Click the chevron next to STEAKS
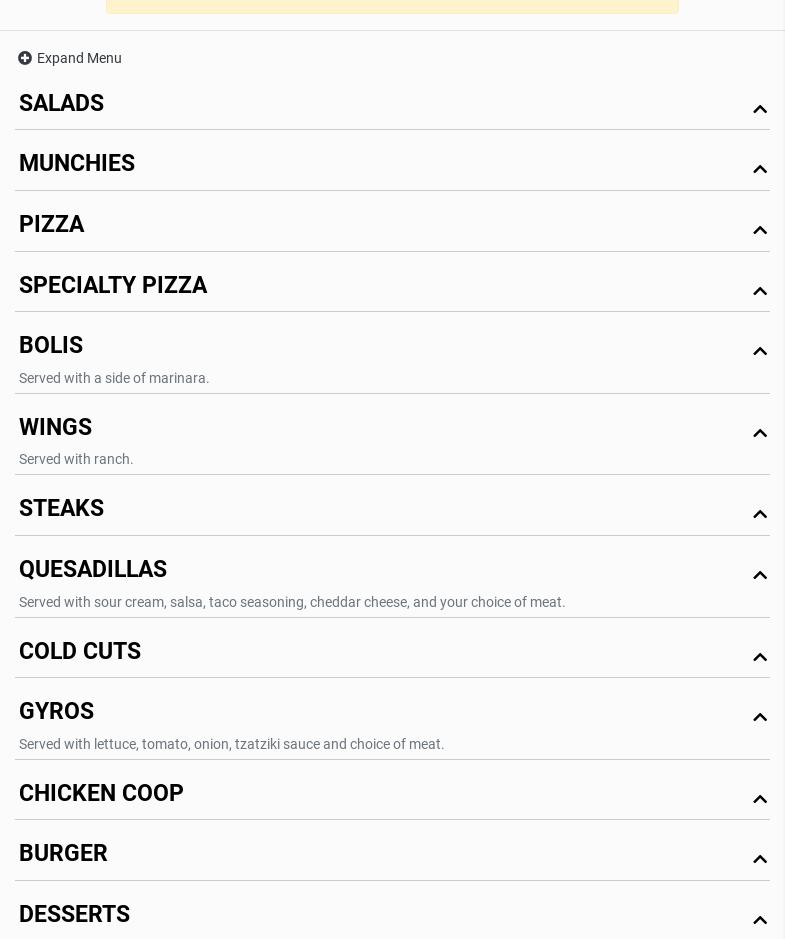Screen dimensions: 785x939 coord(760,514)
